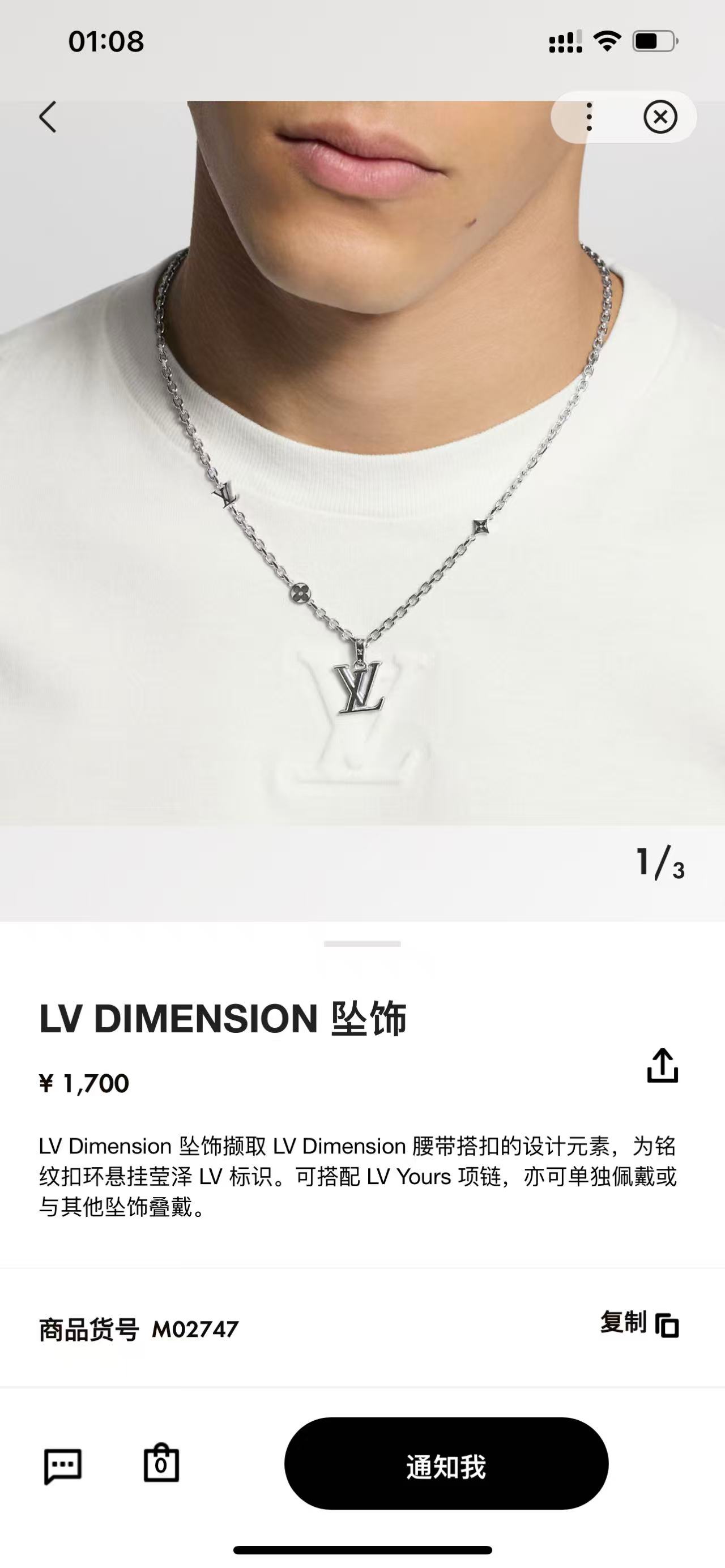Image resolution: width=725 pixels, height=1568 pixels.
Task: Open the mini program overflow menu
Action: point(588,117)
